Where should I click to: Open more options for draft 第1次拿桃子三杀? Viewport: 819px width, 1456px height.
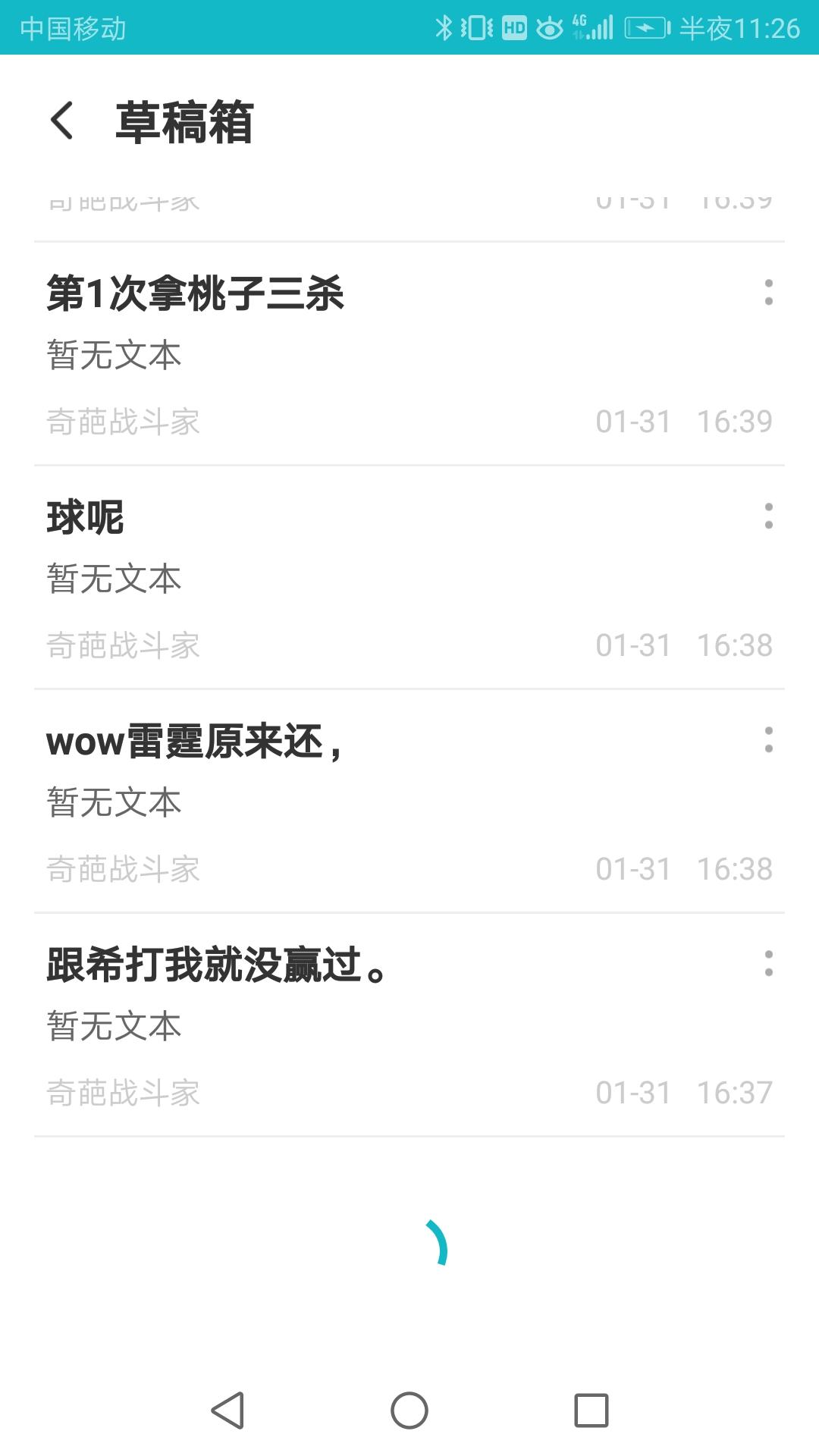(768, 292)
